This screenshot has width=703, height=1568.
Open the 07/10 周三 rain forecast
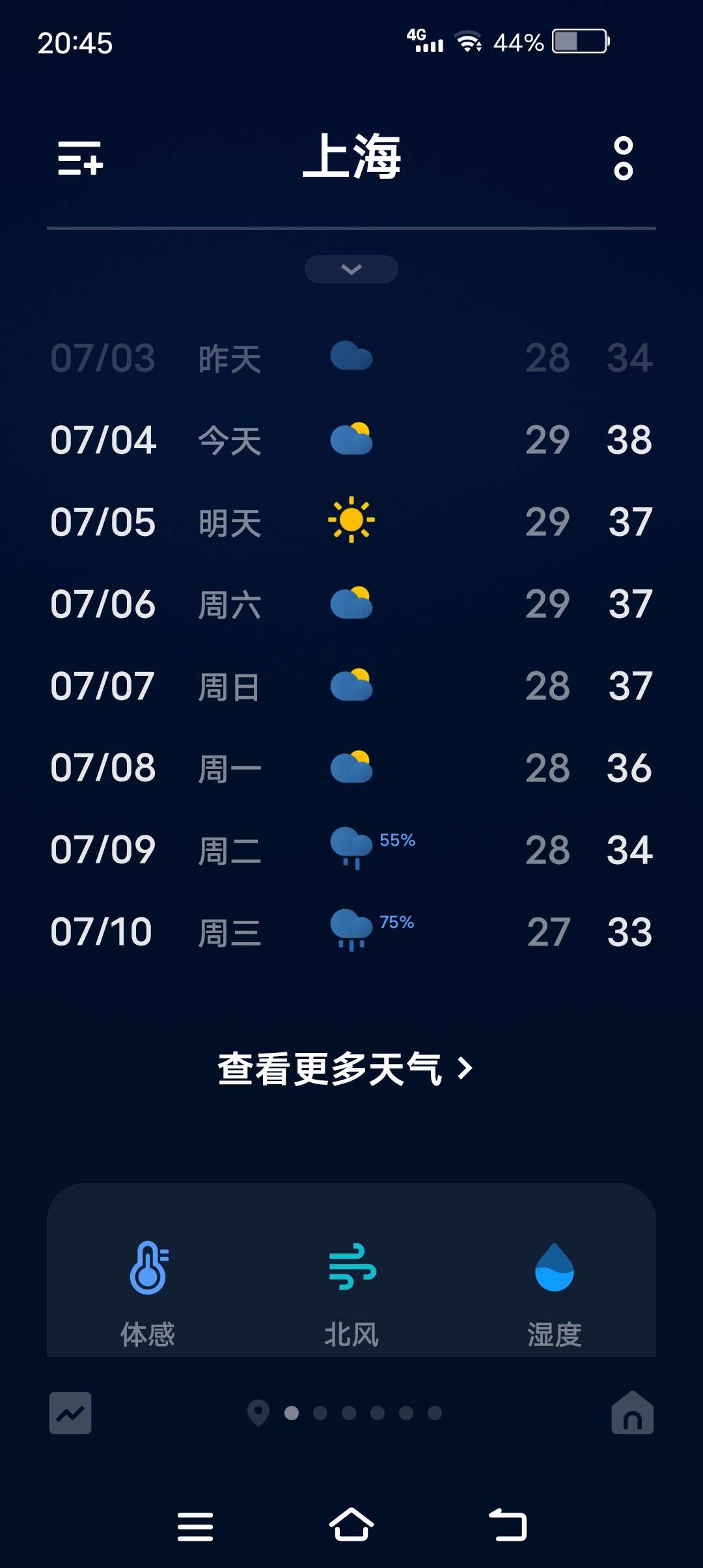pyautogui.click(x=351, y=931)
